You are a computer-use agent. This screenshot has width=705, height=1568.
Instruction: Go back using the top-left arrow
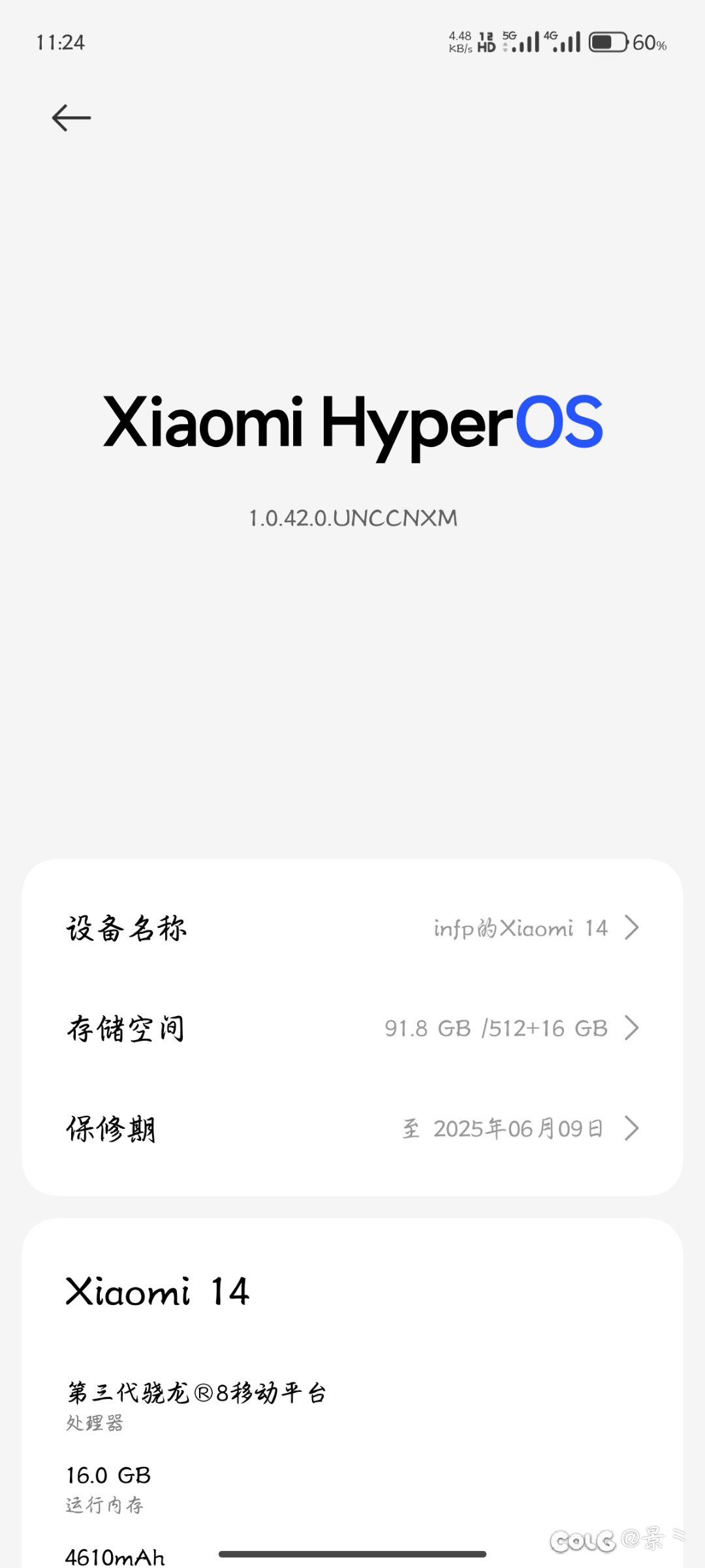(71, 118)
